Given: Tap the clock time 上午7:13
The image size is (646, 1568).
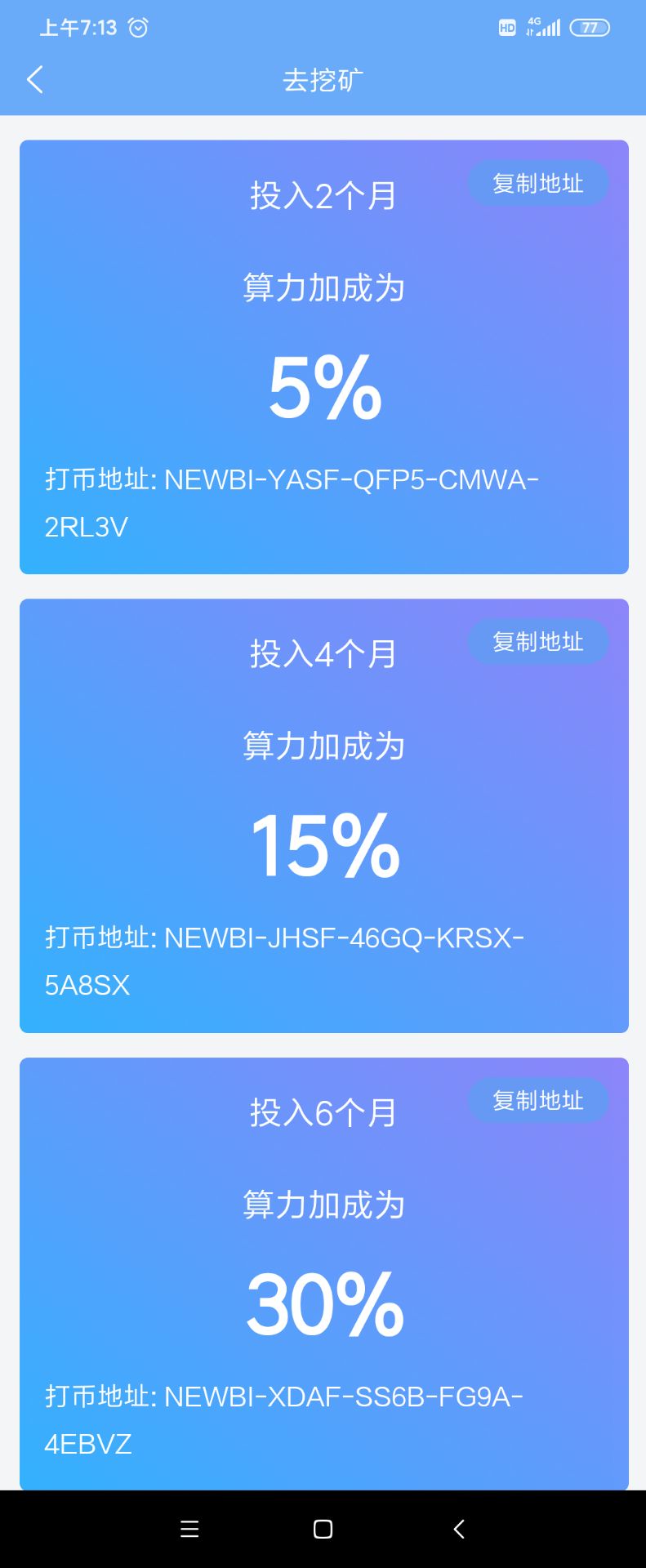Looking at the screenshot, I should (x=78, y=27).
